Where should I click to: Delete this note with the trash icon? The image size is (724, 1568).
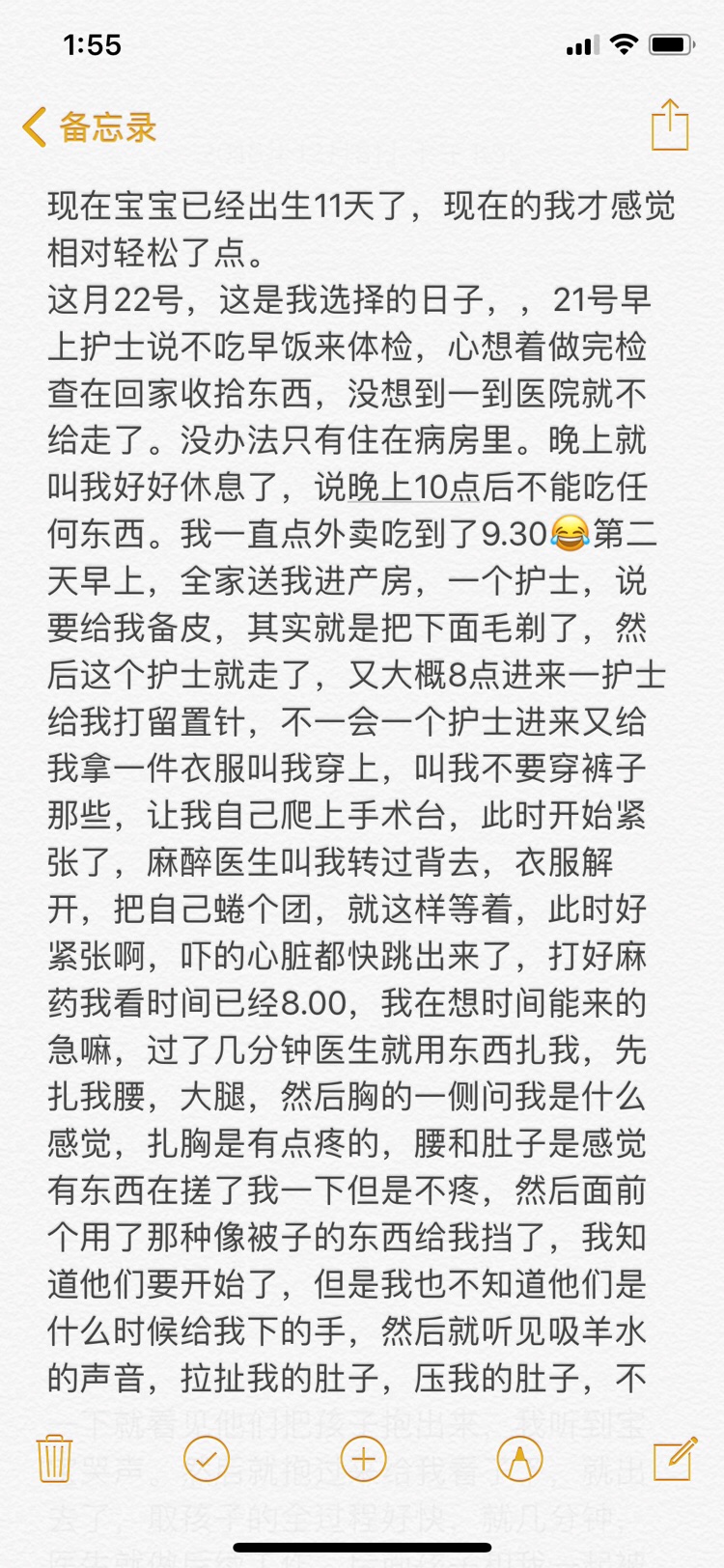[54, 1458]
